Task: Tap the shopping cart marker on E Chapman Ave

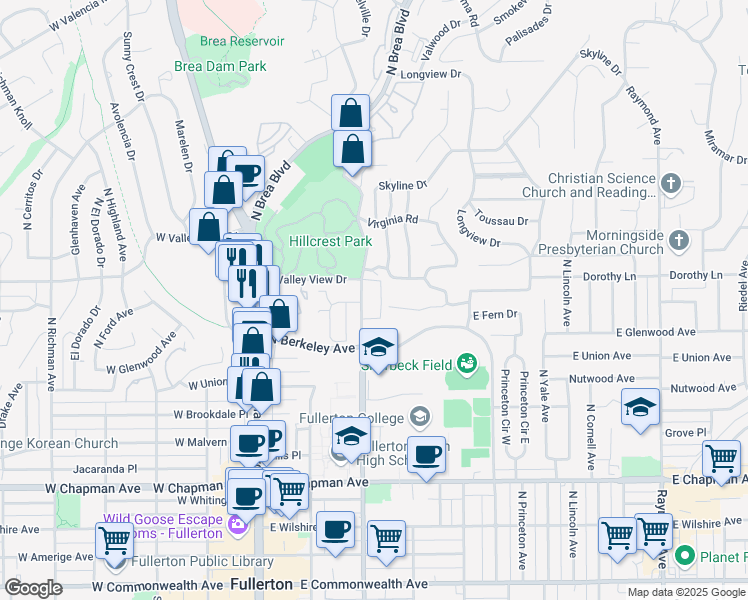Action: [722, 460]
